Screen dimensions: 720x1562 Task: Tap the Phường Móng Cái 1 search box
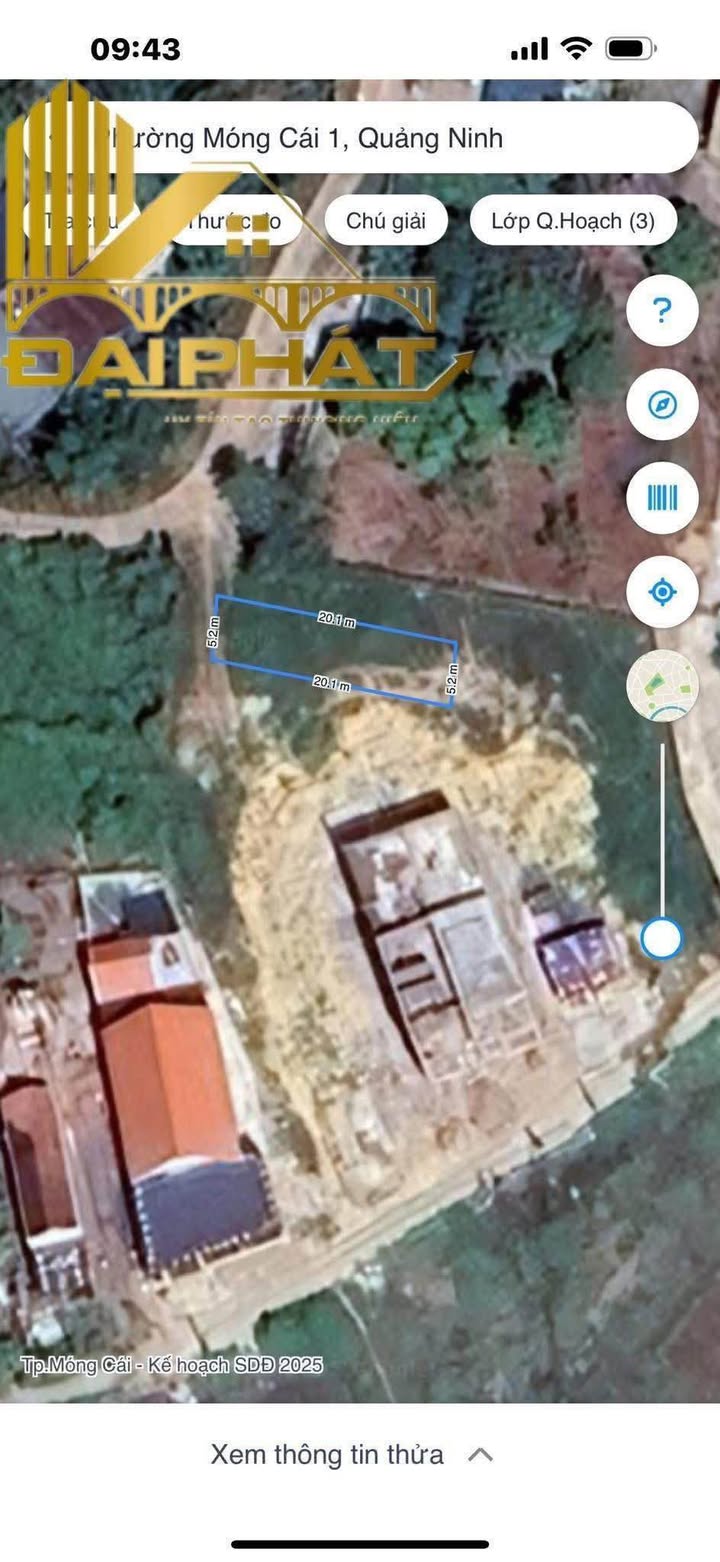point(400,138)
